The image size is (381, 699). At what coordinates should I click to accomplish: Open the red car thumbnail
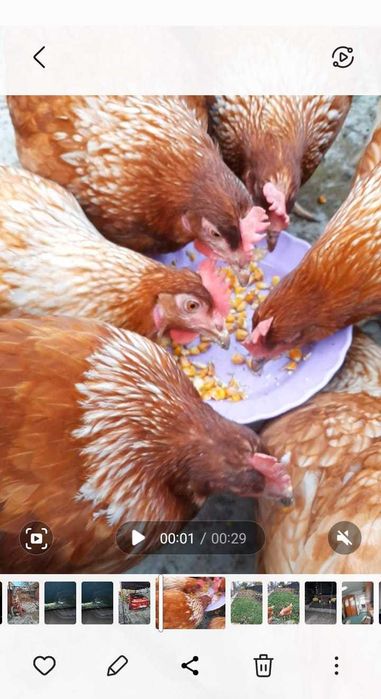click(x=135, y=603)
